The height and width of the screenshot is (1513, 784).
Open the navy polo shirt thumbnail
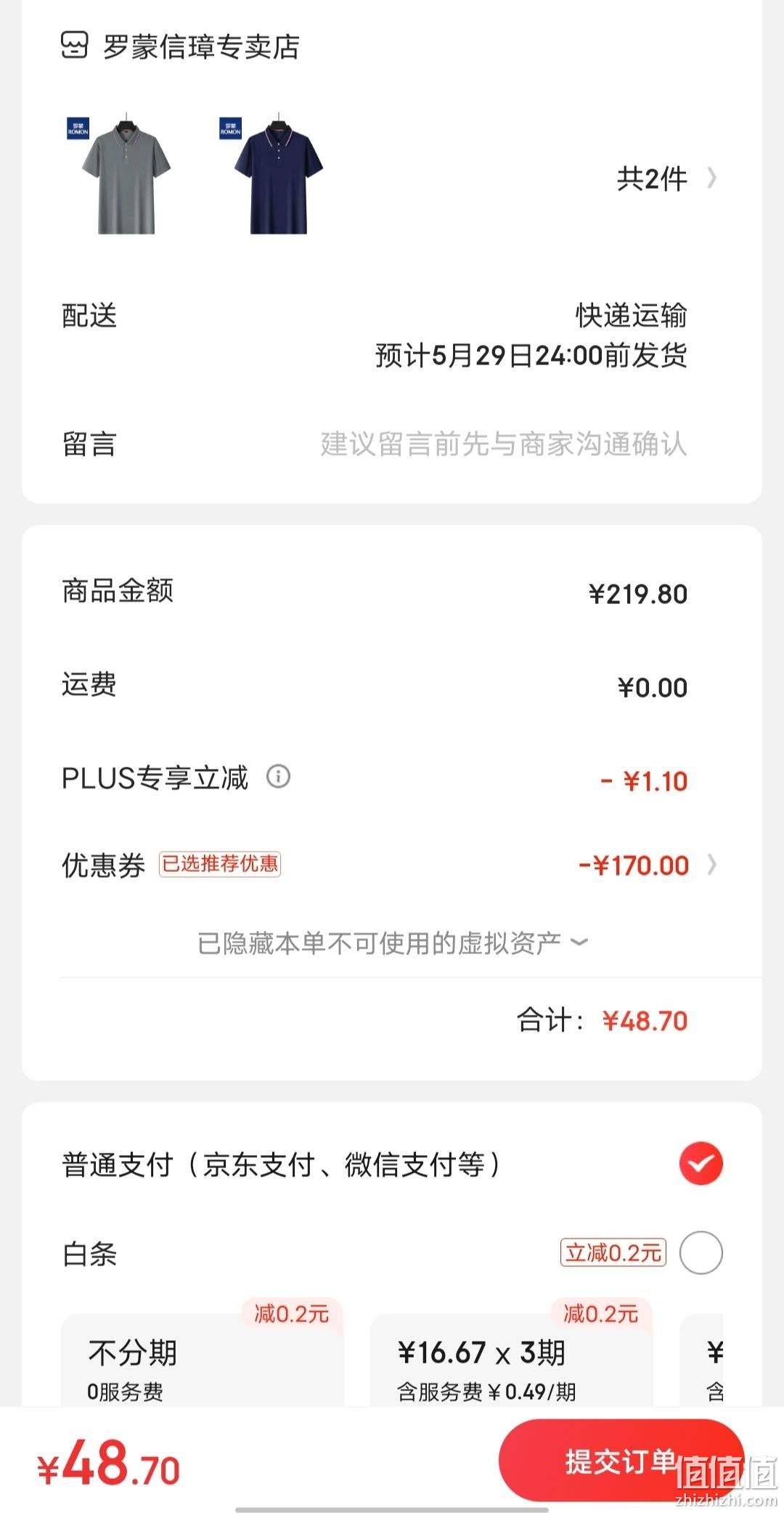coord(277,174)
